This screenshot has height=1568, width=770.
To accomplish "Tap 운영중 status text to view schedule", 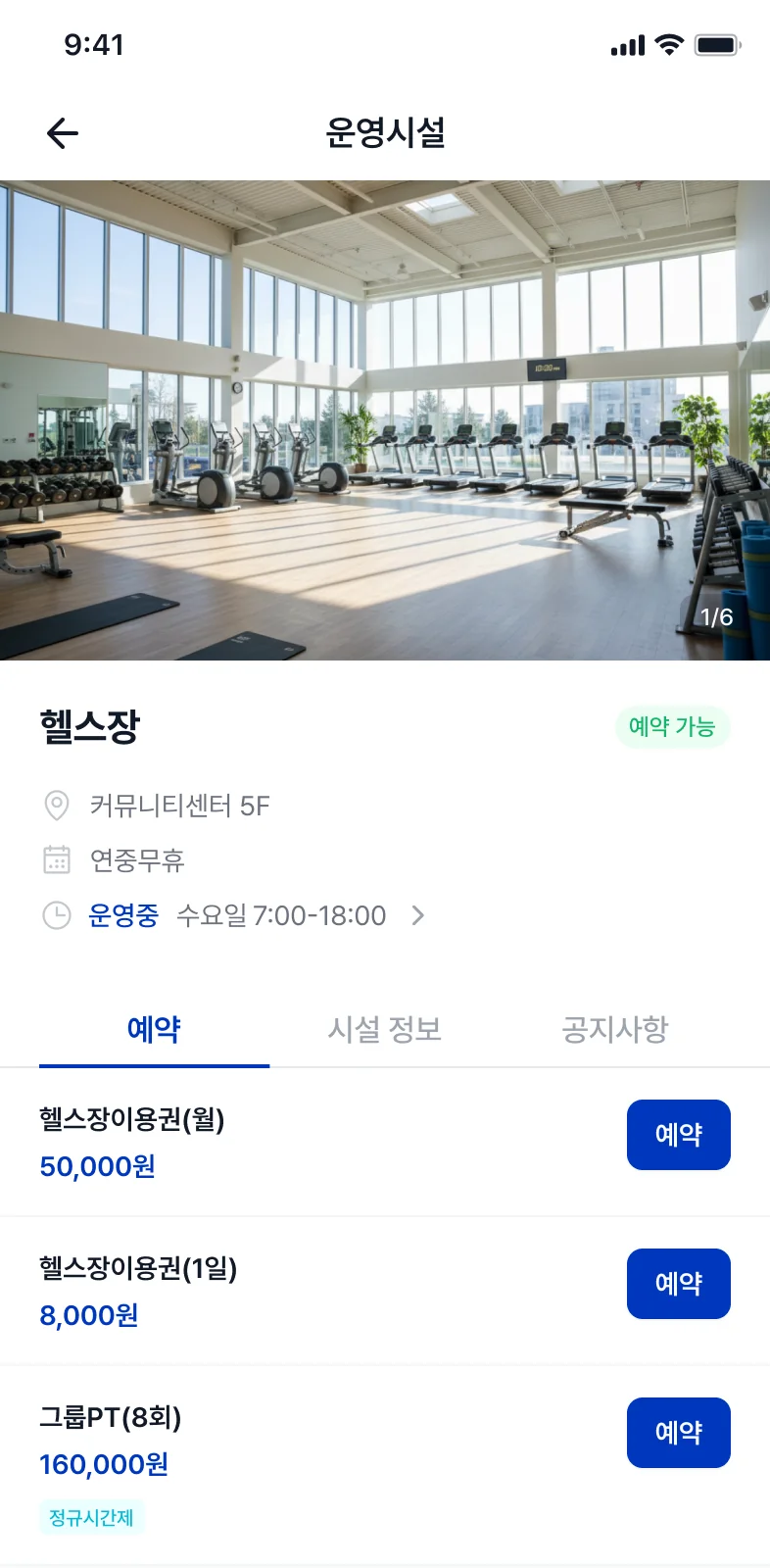I will tap(124, 914).
